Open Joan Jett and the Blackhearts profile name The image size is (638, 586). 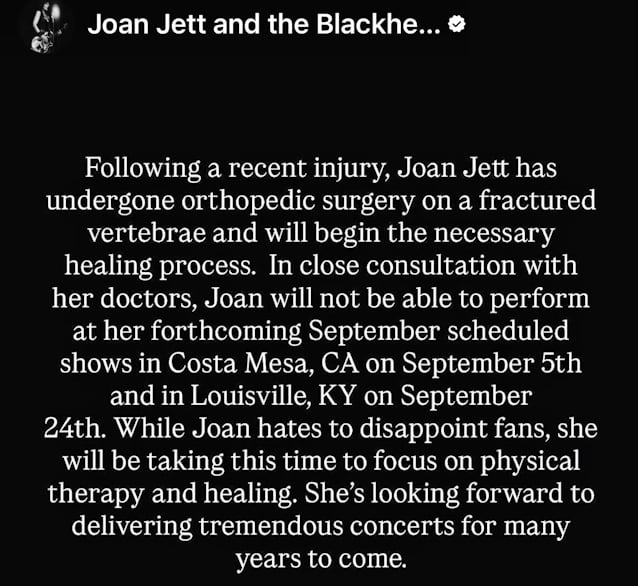[264, 24]
